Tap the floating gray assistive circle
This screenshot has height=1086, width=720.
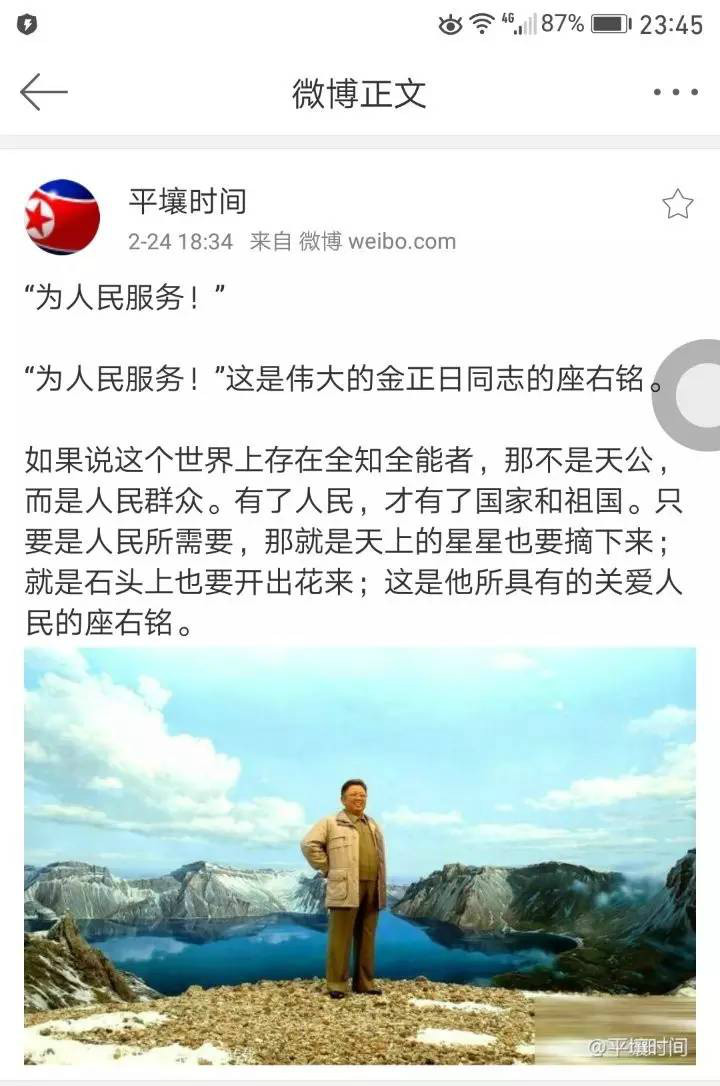point(696,395)
